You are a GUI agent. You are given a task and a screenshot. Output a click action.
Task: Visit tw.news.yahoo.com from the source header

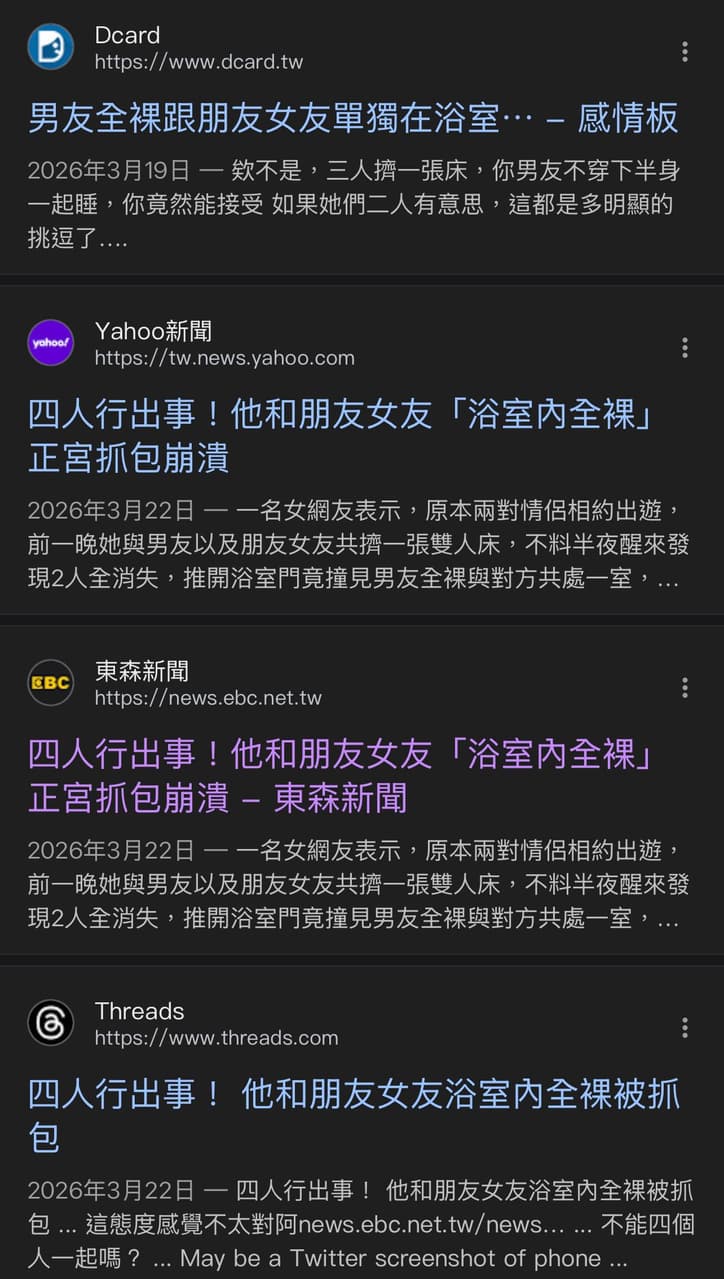[x=190, y=344]
